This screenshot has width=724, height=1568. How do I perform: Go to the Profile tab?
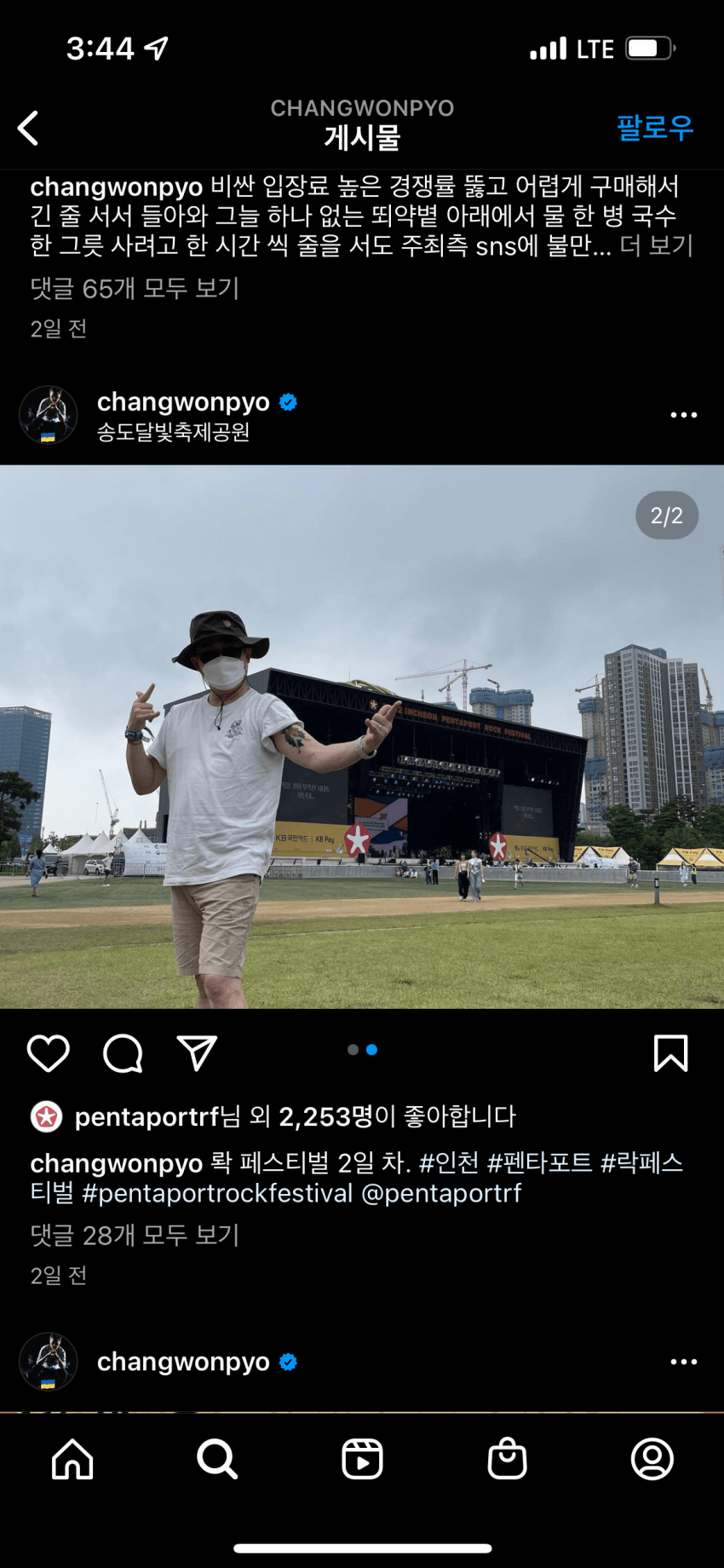tap(652, 1459)
